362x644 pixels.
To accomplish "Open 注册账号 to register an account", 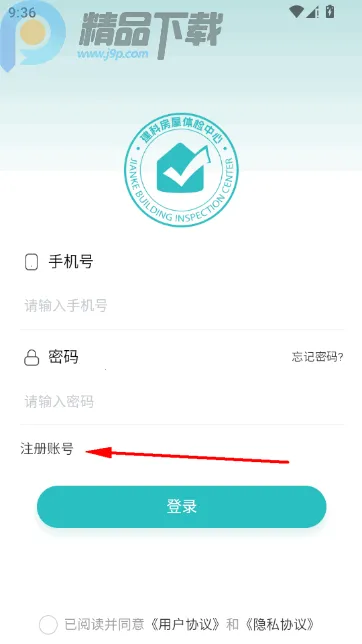I will pyautogui.click(x=47, y=448).
